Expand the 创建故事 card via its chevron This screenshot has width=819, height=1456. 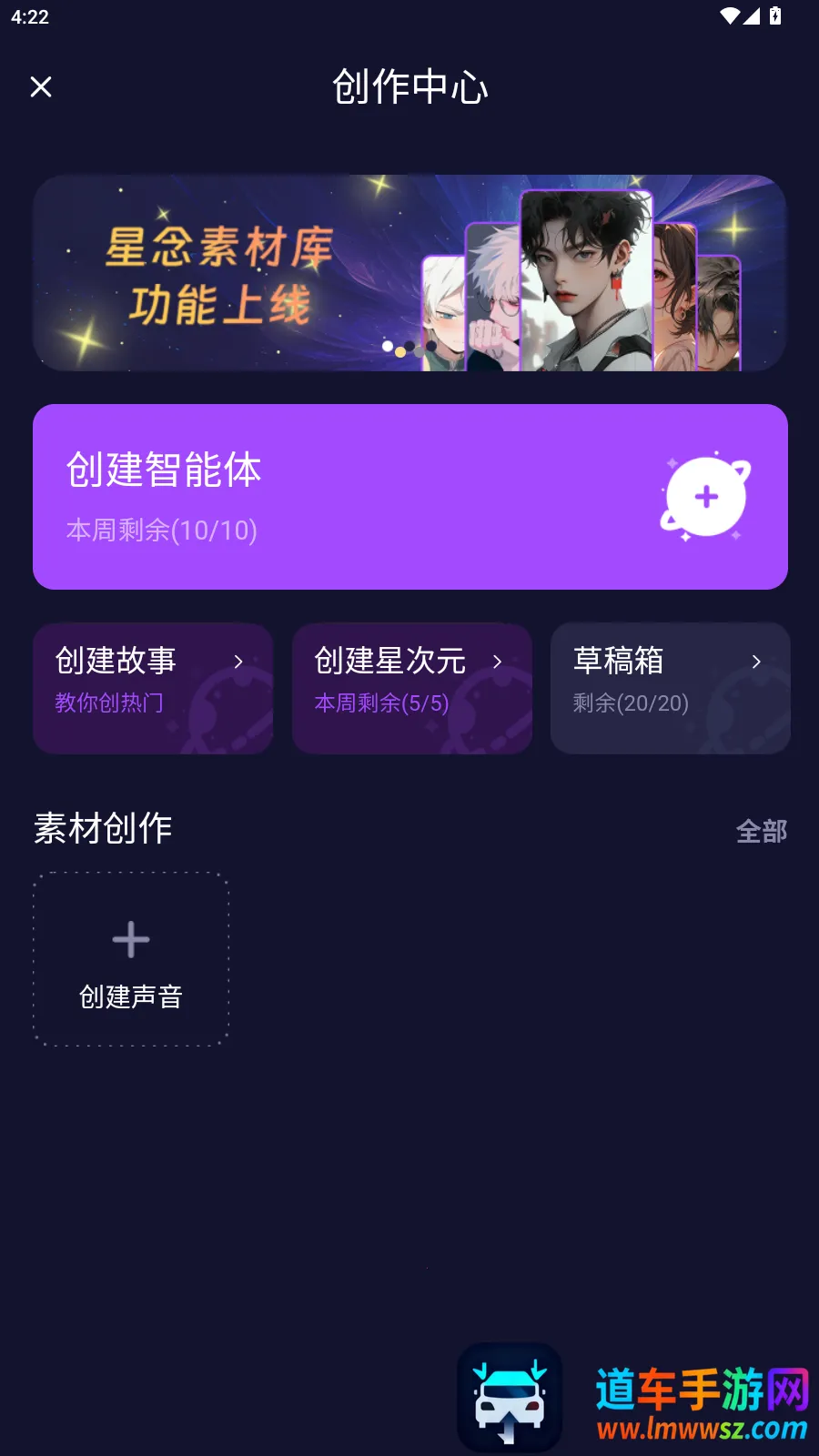(238, 662)
